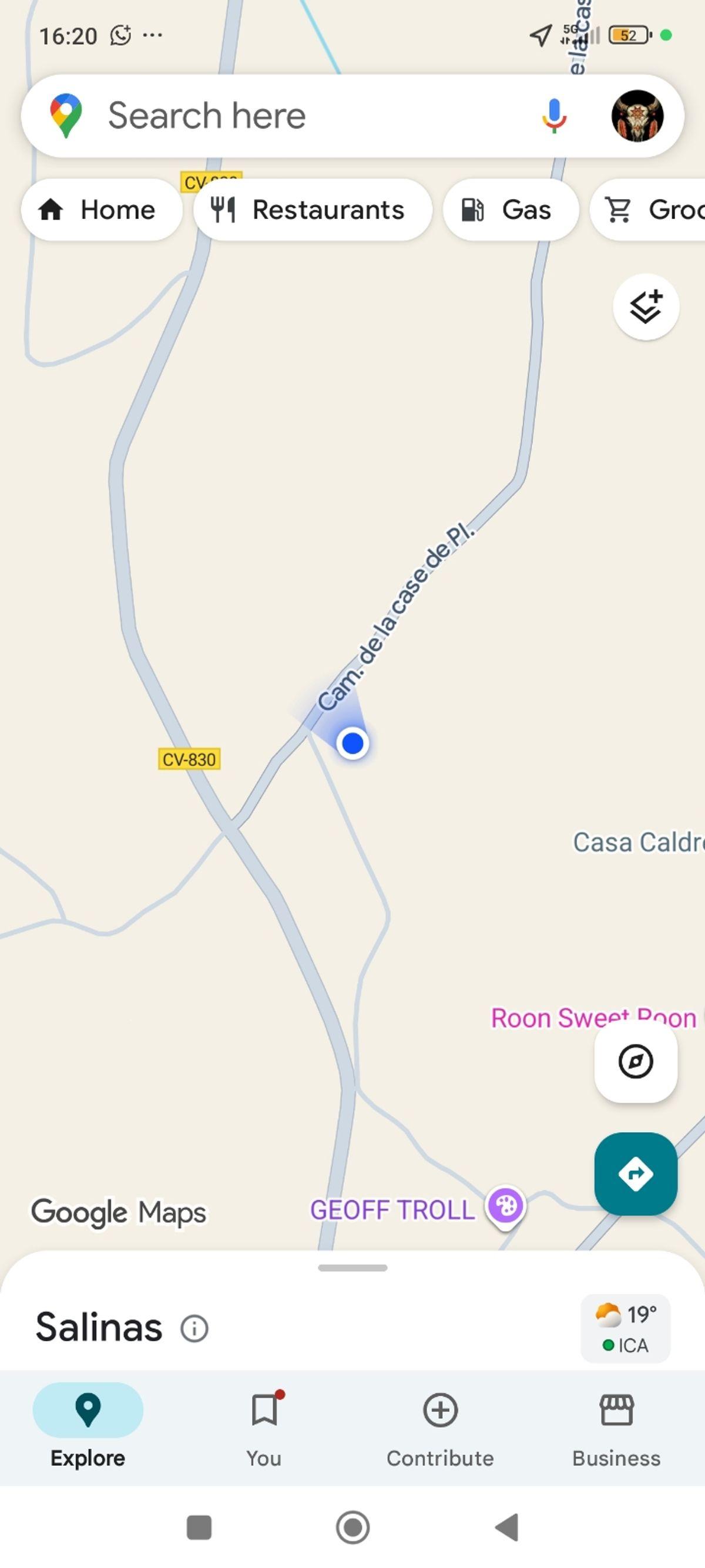Open the 19° weather widget
The height and width of the screenshot is (1568, 705).
(x=625, y=1328)
